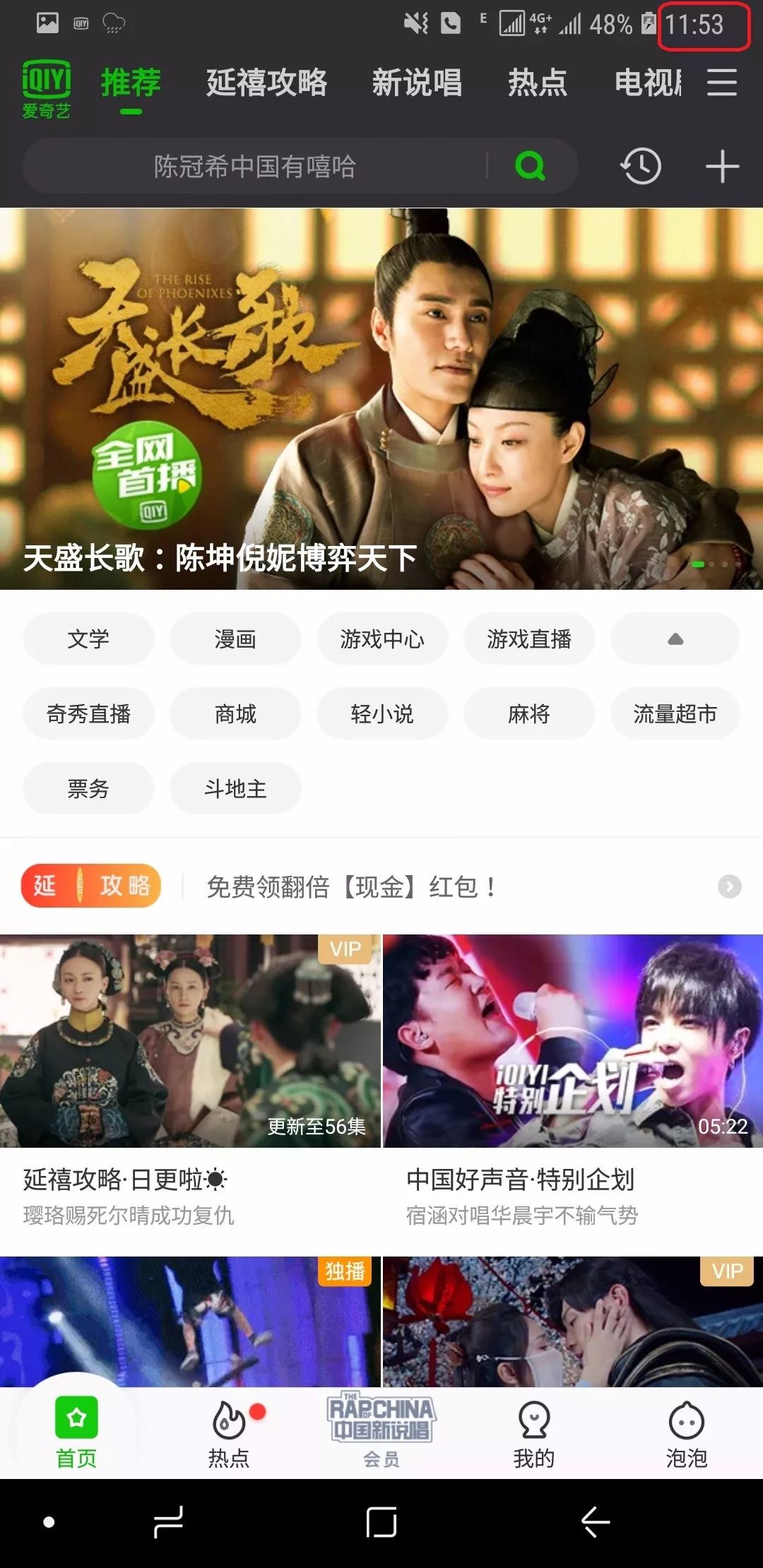Tap the green search icon

click(x=530, y=167)
